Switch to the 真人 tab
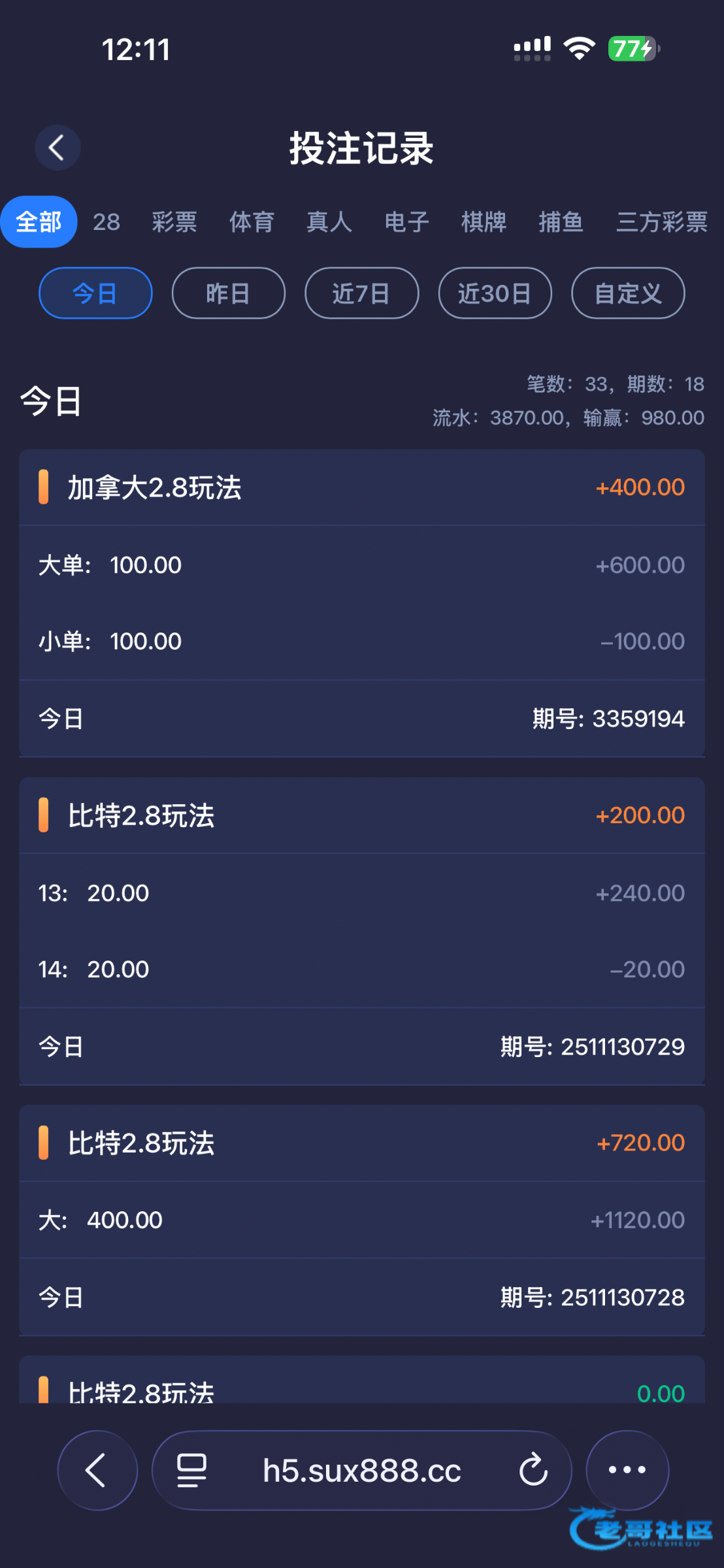Image resolution: width=724 pixels, height=1568 pixels. (329, 222)
